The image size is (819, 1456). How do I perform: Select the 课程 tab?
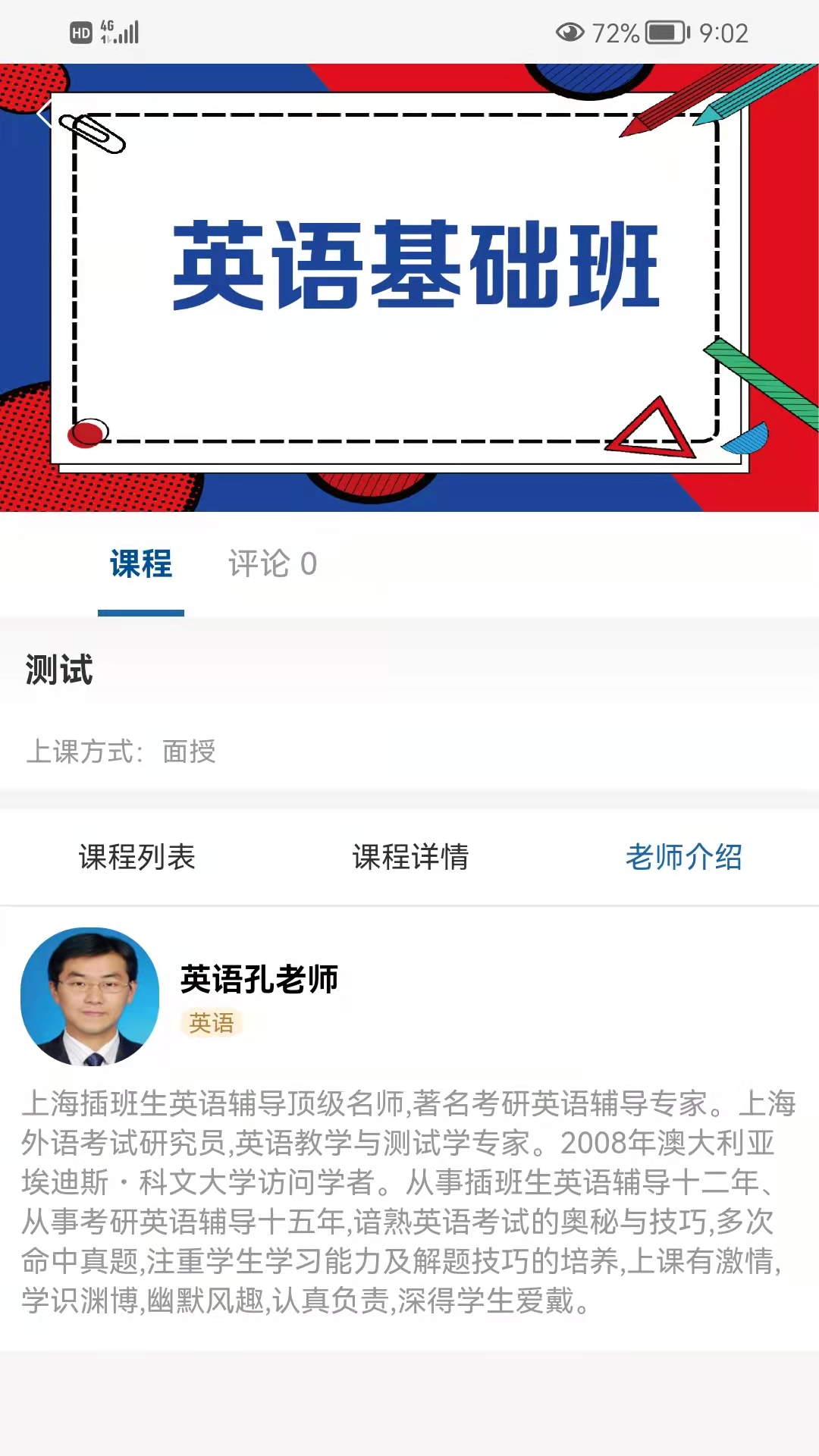click(141, 564)
